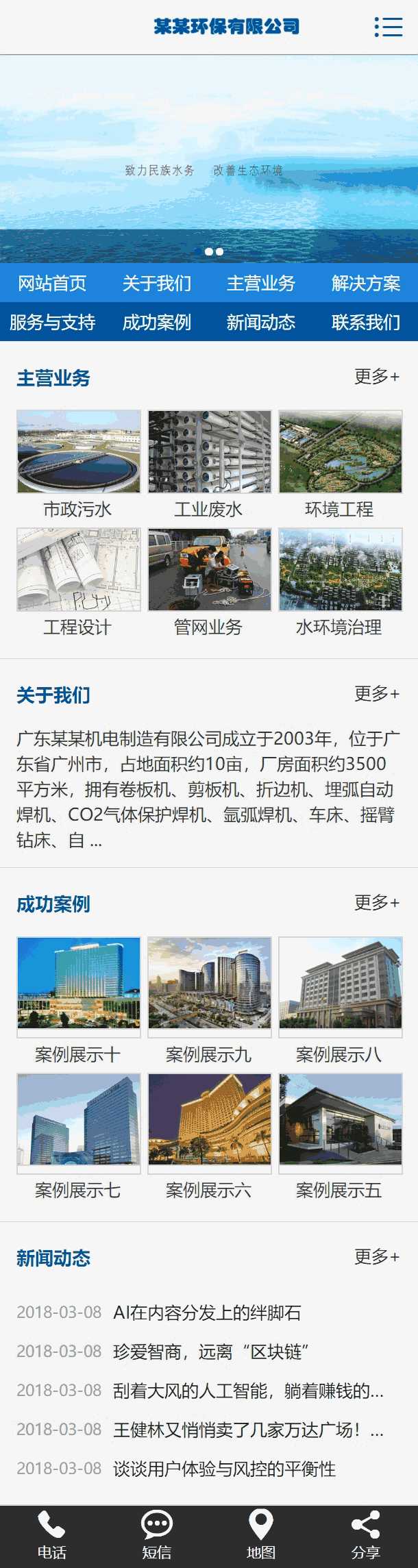This screenshot has width=418, height=1568.
Task: Open news 谈谈用户体验与风控的平衡性
Action: coord(224,1469)
